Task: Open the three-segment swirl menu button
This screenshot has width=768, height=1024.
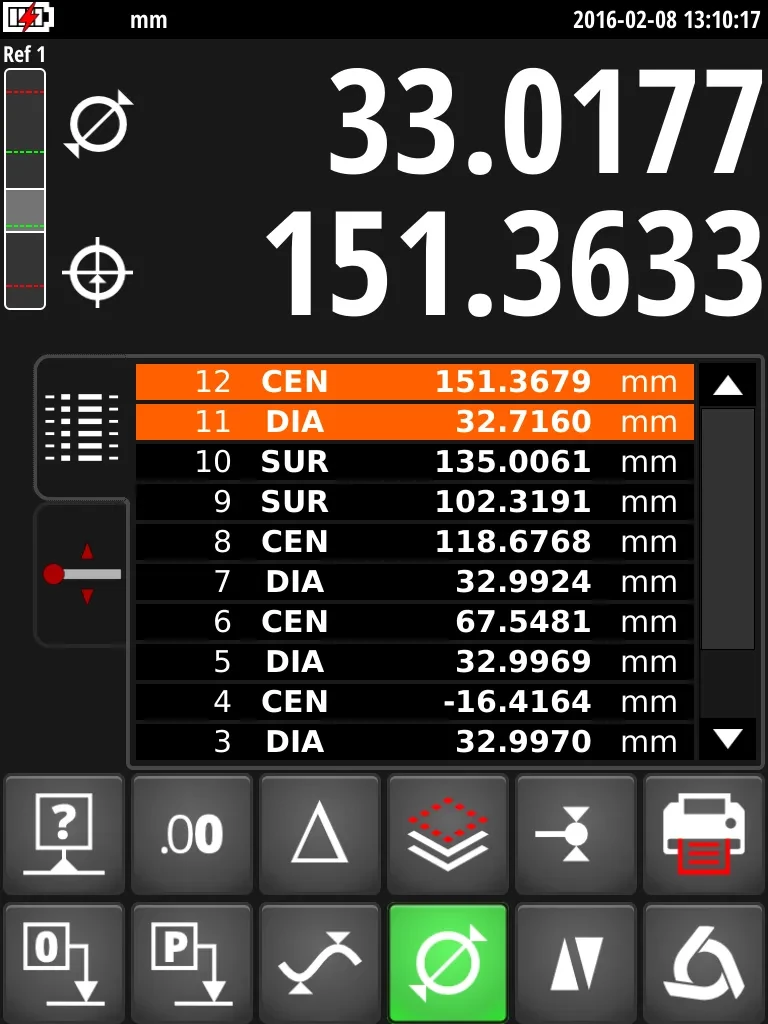Action: [704, 962]
